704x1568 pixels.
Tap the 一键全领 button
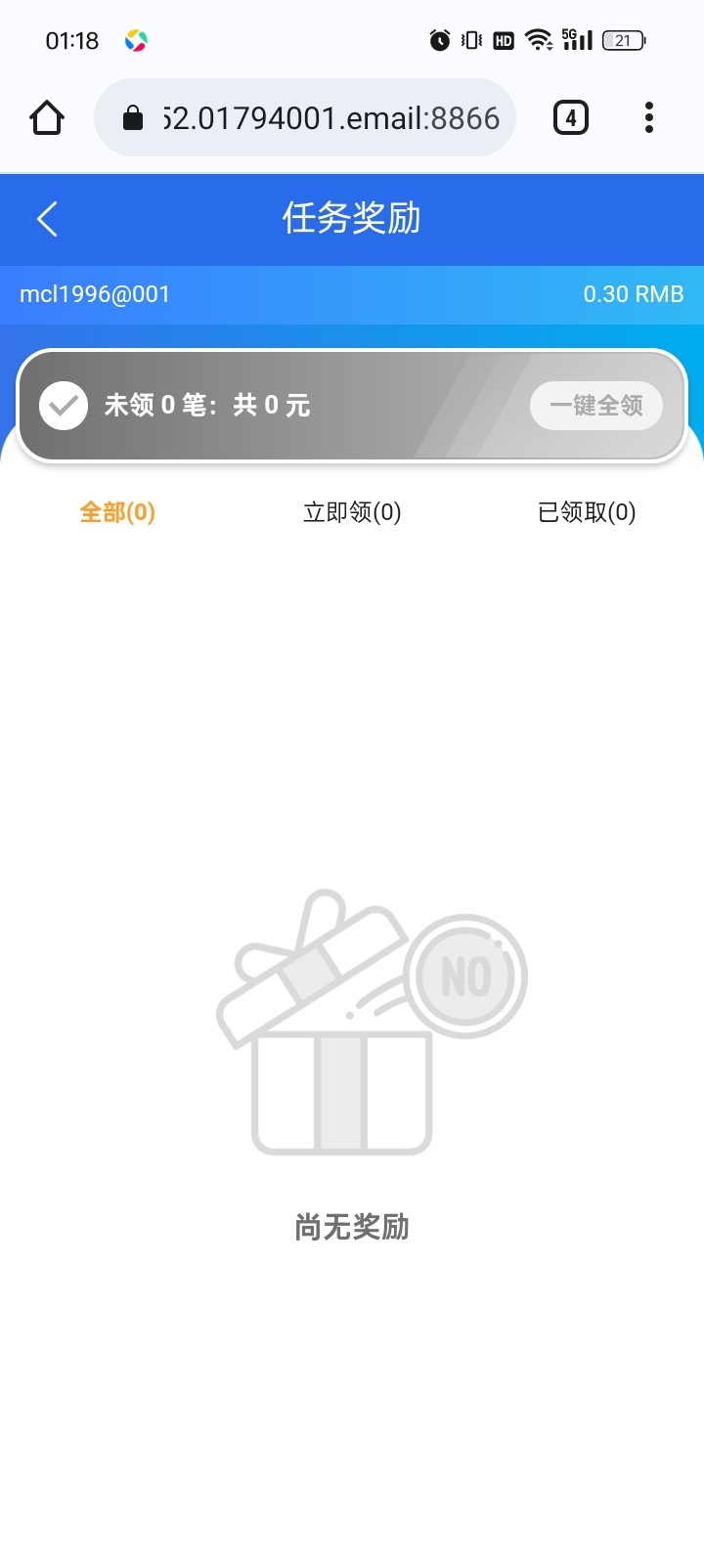pos(595,405)
